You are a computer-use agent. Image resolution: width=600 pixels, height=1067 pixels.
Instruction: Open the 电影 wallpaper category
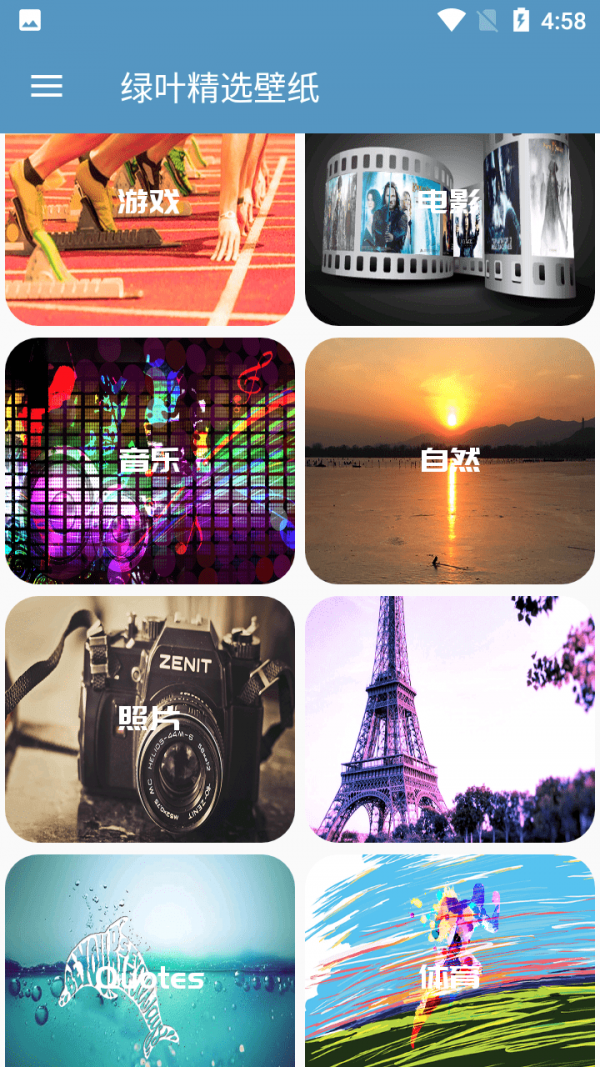click(x=450, y=228)
